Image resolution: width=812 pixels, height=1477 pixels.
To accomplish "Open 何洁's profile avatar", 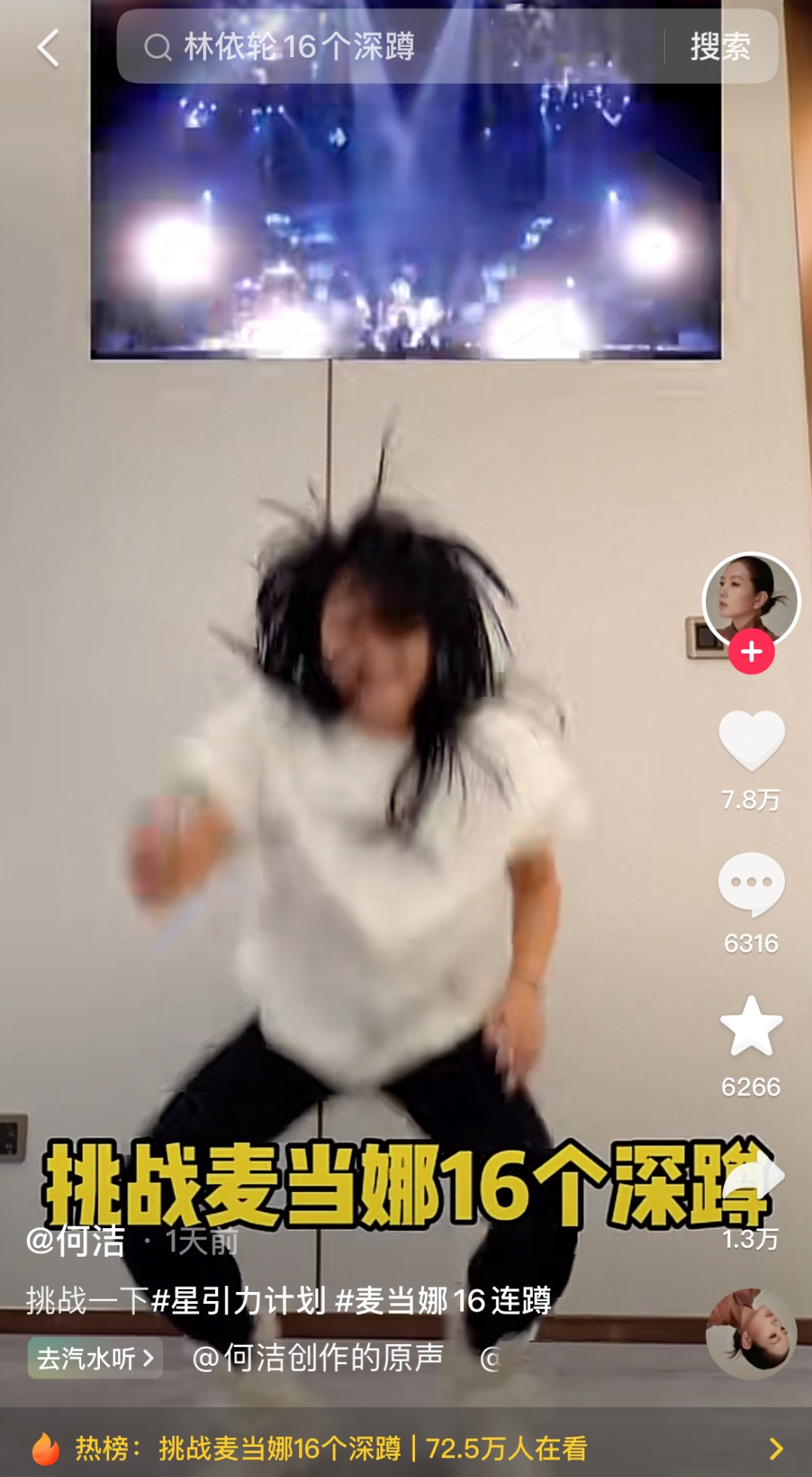I will point(750,599).
